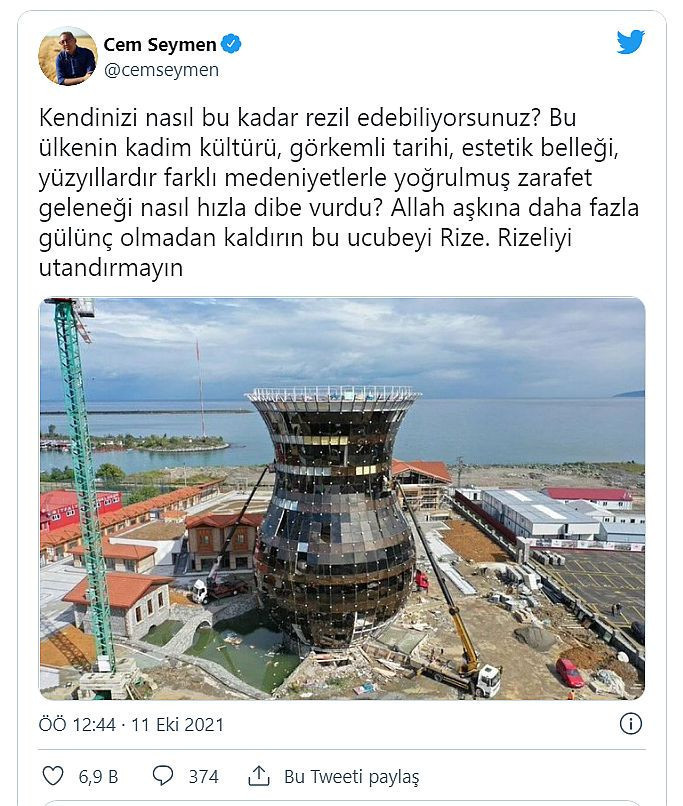The image size is (683, 806).
Task: Like this tweet with the heart
Action: [x=53, y=776]
